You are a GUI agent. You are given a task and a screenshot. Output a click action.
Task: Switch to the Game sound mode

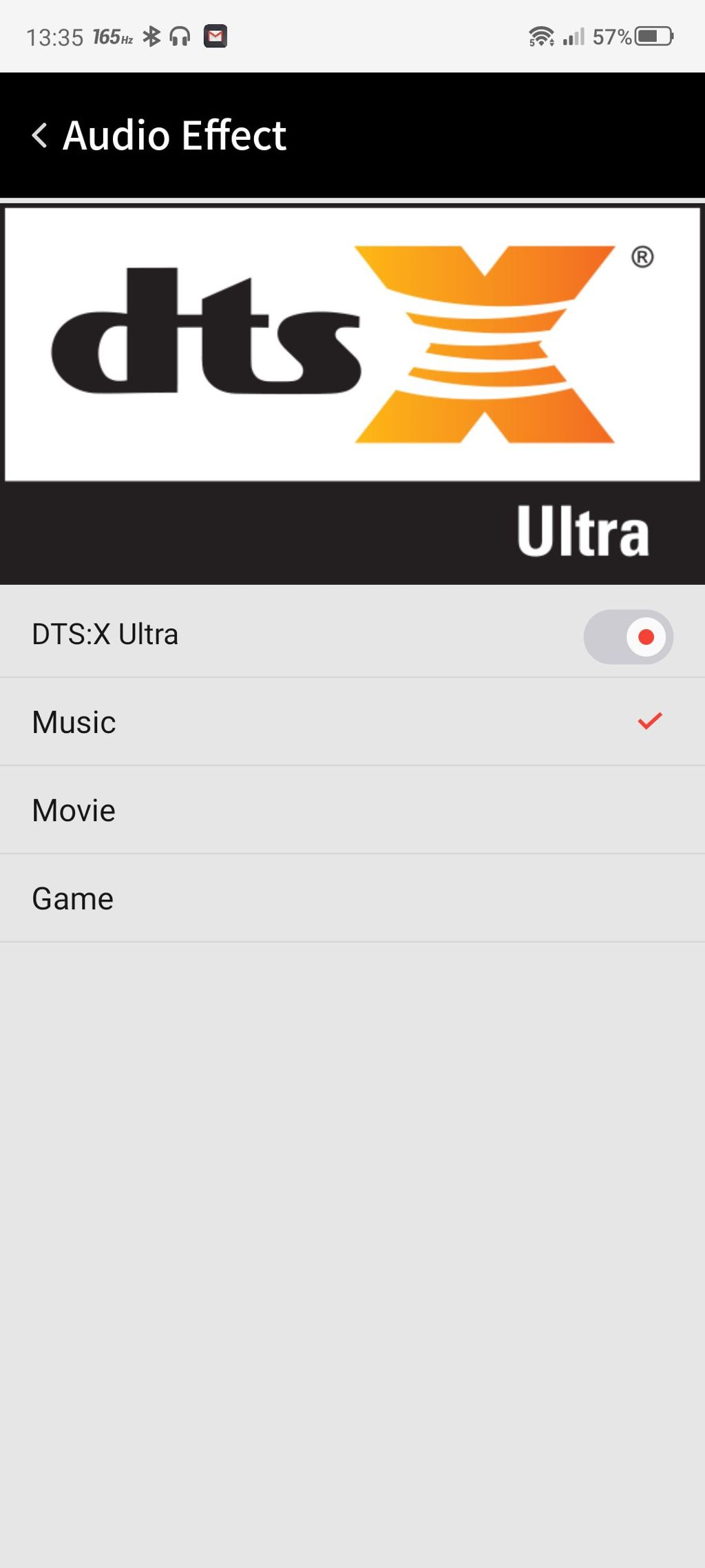click(x=352, y=898)
